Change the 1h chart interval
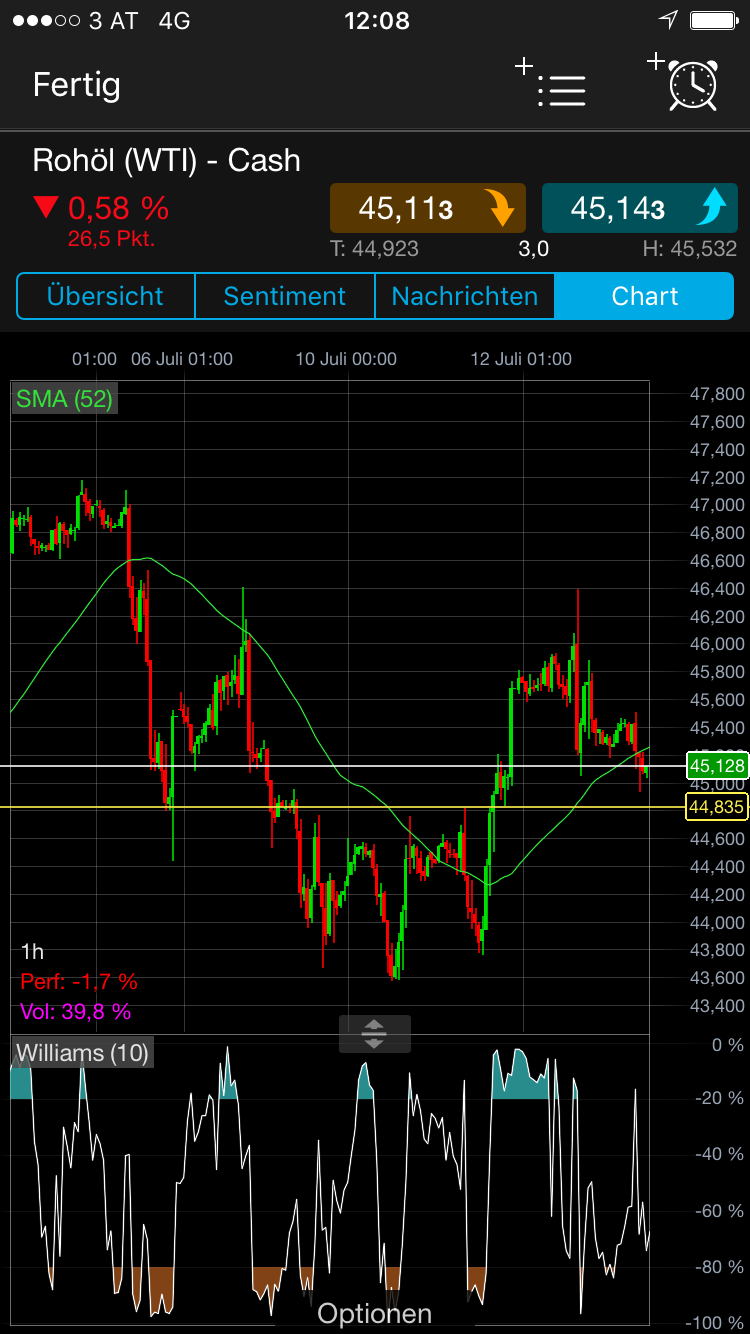This screenshot has width=750, height=1334. point(33,951)
